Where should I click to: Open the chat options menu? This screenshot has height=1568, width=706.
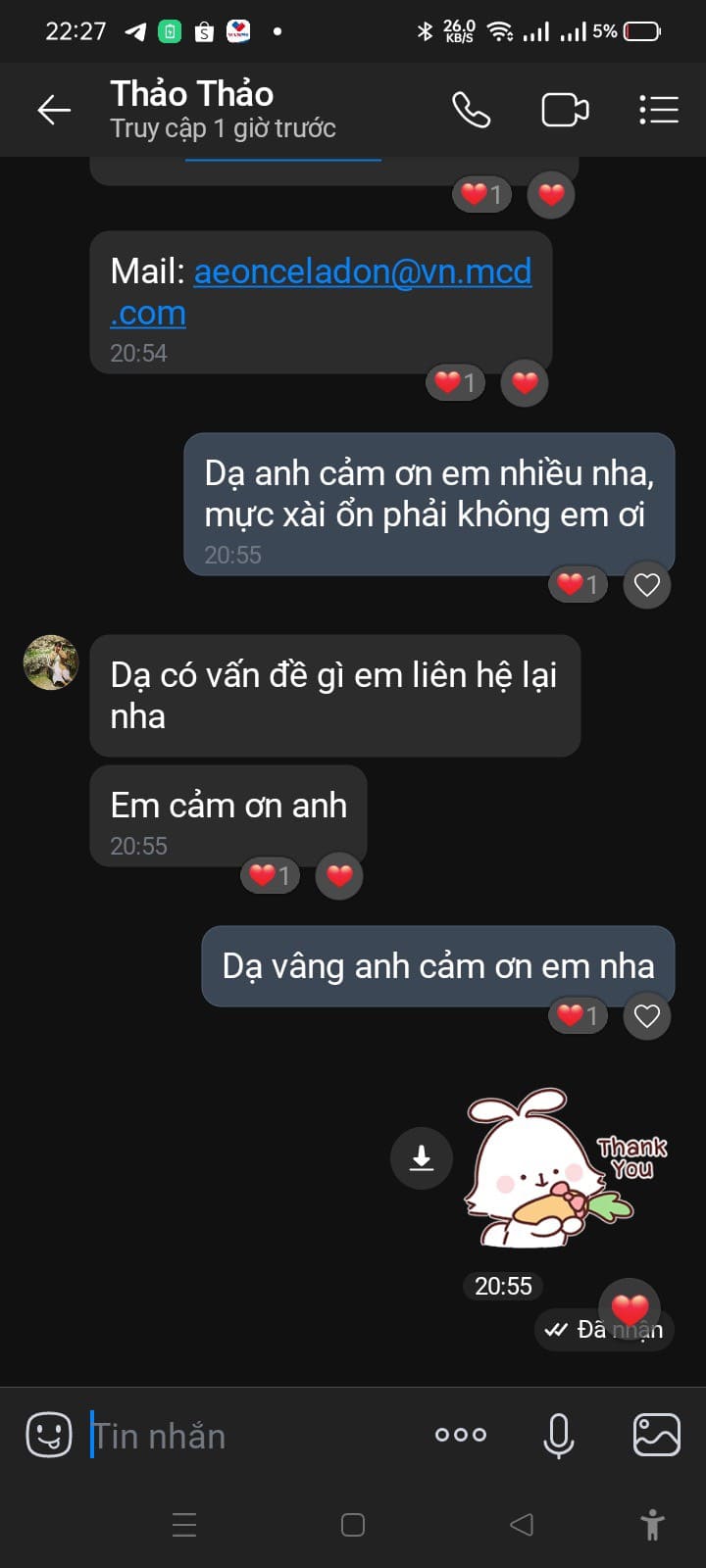point(659,110)
